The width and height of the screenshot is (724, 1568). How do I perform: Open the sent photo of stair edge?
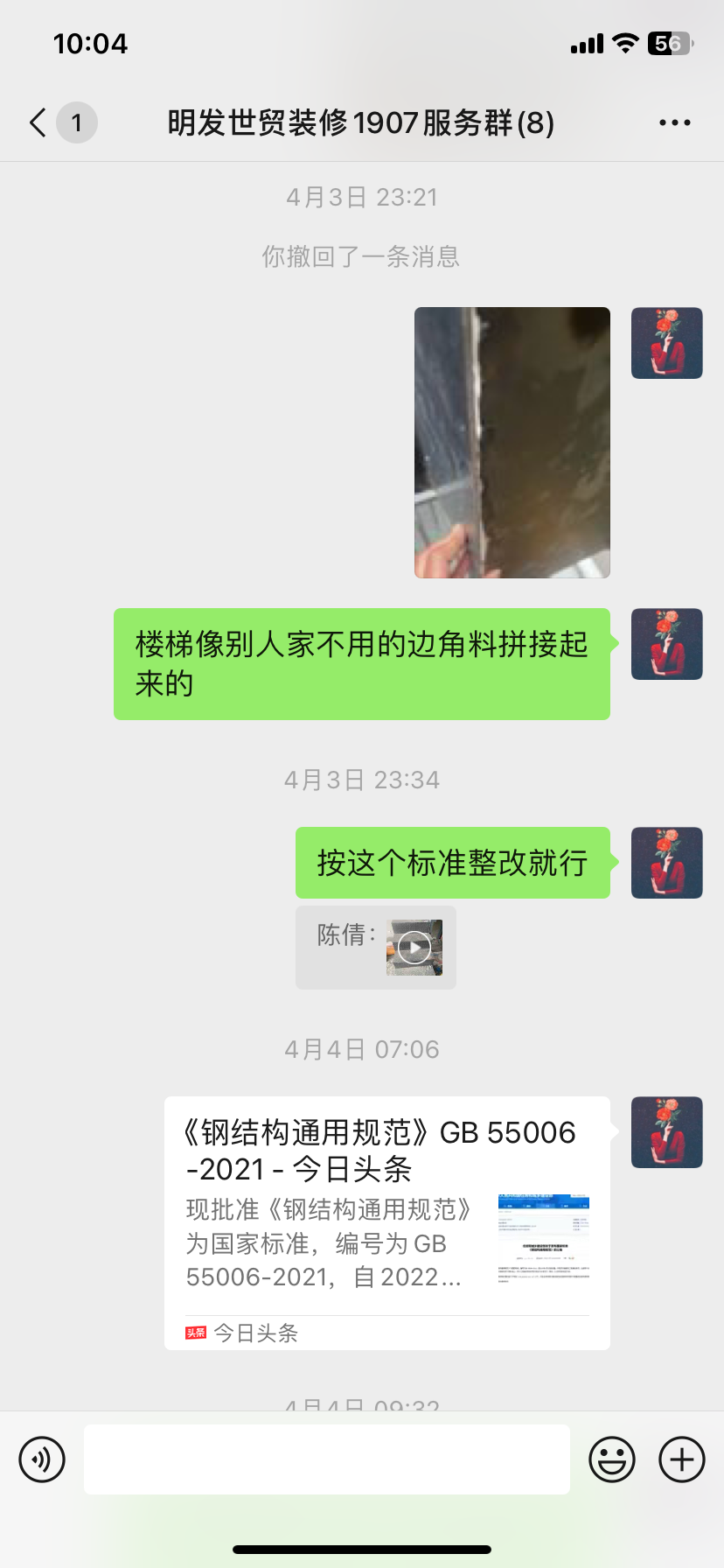(512, 442)
